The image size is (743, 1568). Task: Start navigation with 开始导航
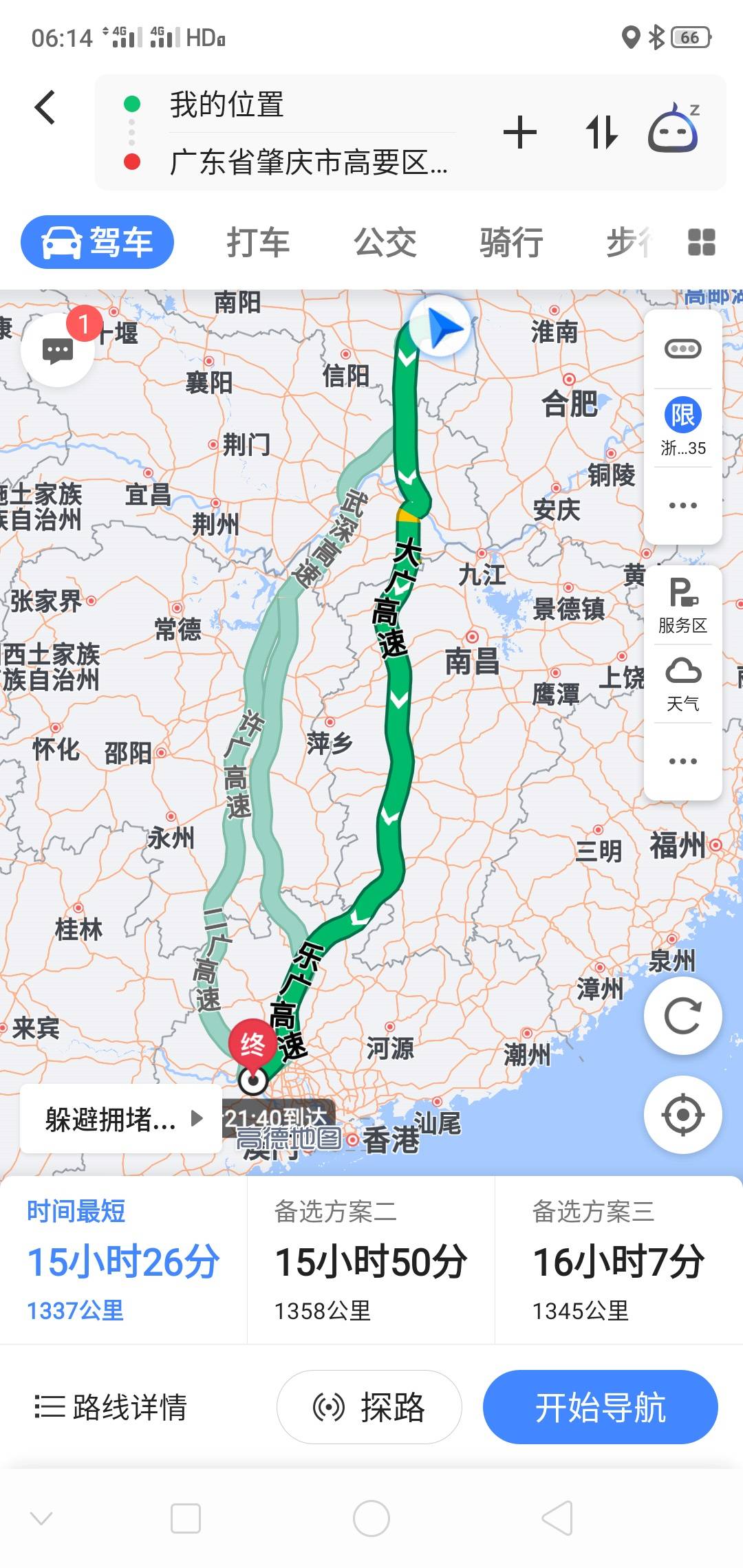(600, 1407)
